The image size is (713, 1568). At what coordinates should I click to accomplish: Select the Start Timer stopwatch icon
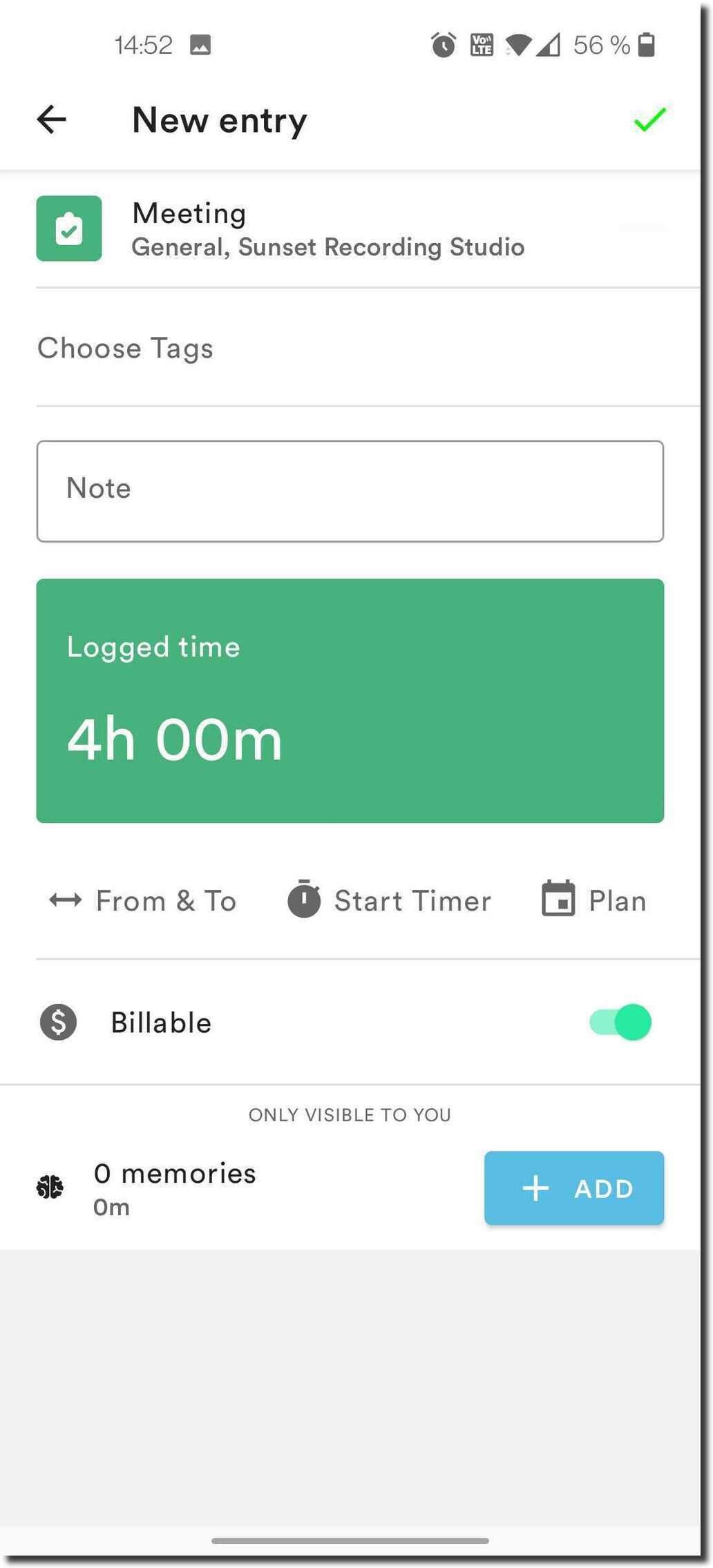pos(304,900)
